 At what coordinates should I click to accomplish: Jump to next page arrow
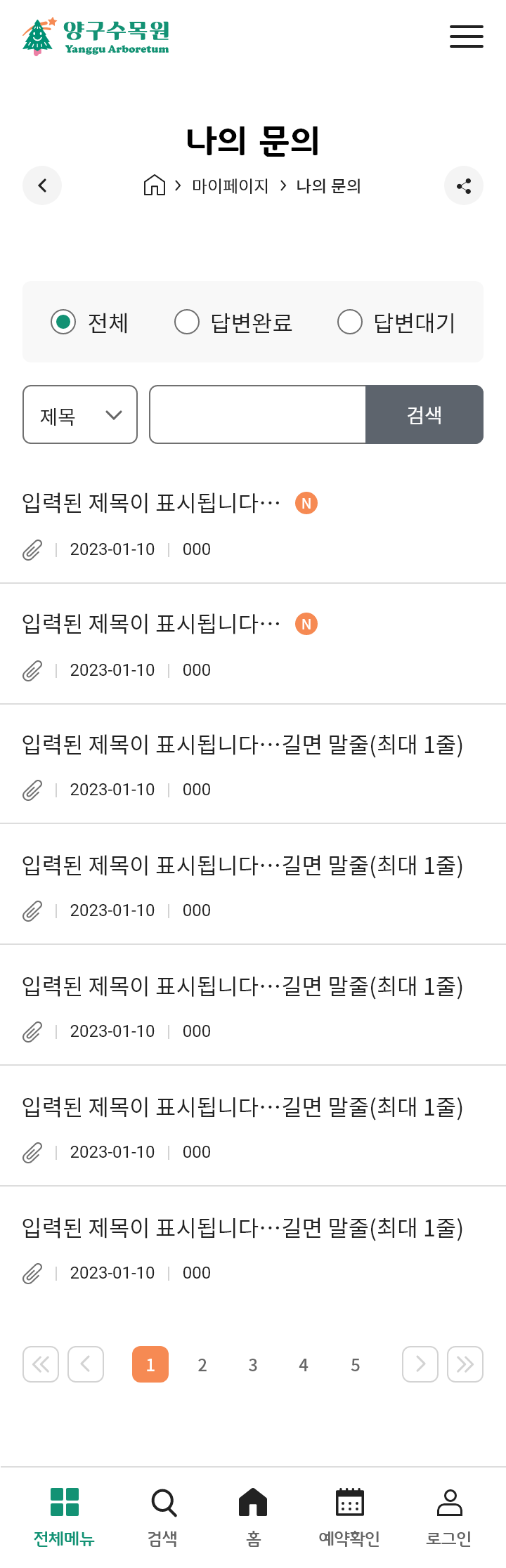tap(420, 1364)
